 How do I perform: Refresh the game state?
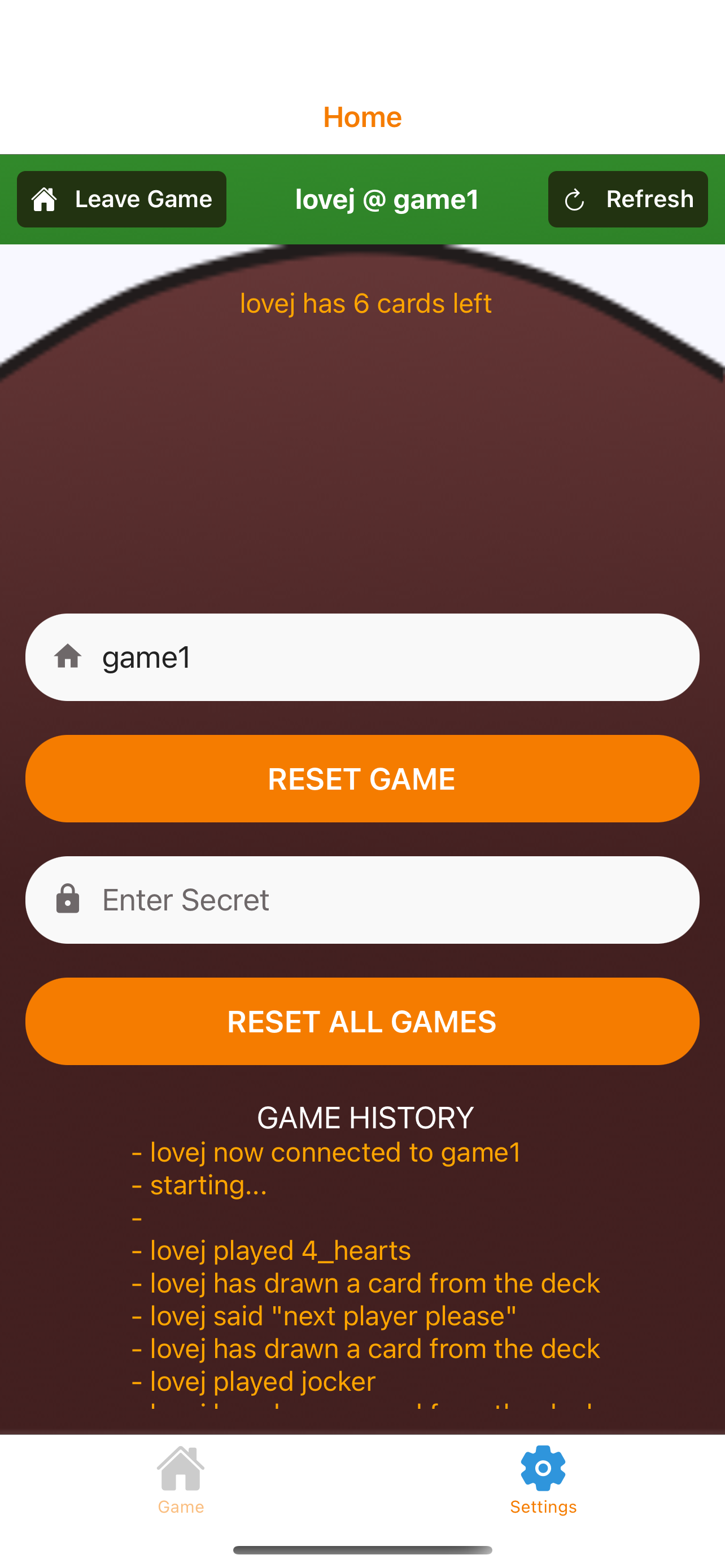pyautogui.click(x=627, y=199)
